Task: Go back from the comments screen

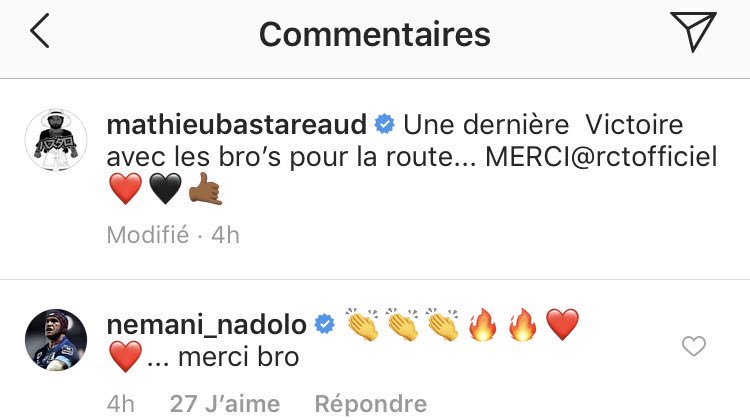Action: [x=40, y=34]
